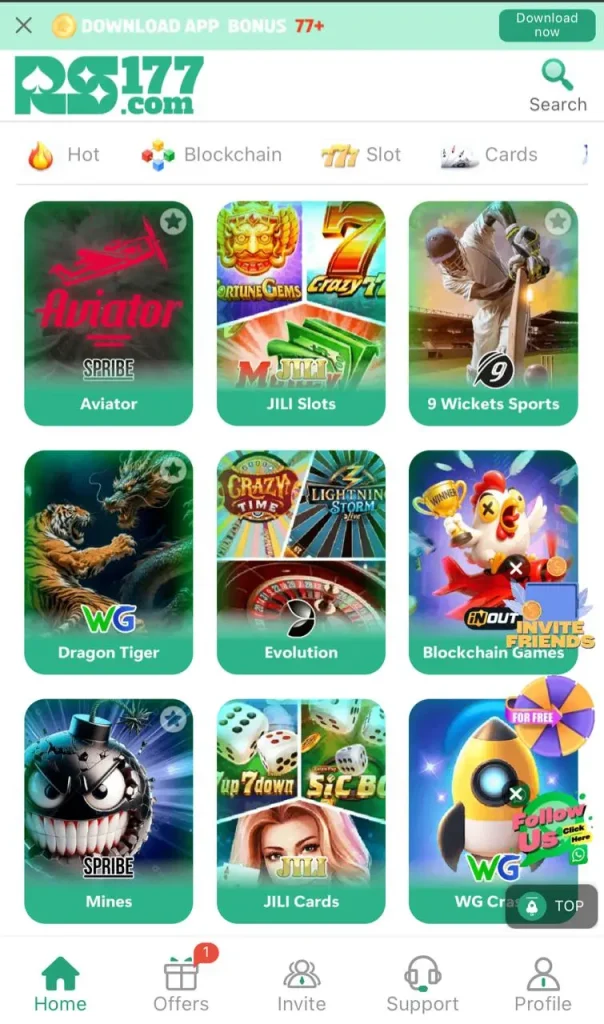Open the Aviator game tile
604x1024 pixels.
pyautogui.click(x=108, y=312)
